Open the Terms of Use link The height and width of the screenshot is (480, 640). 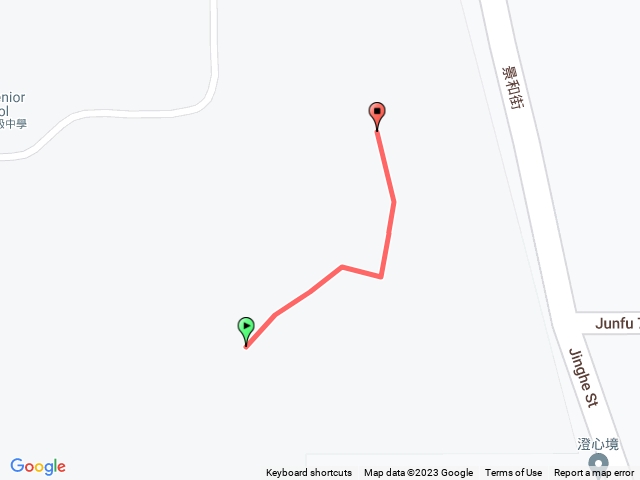click(x=513, y=473)
